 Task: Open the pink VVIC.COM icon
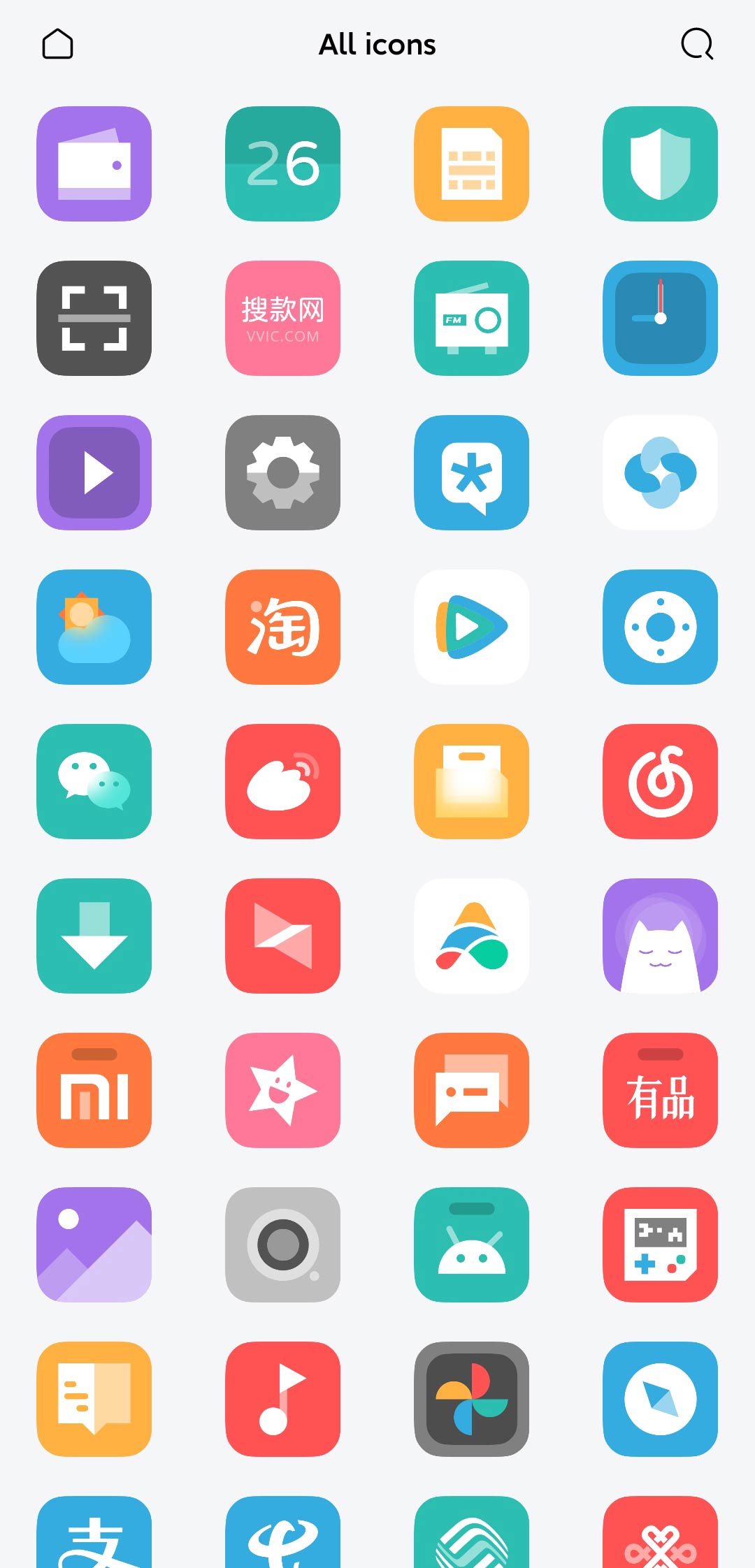[x=283, y=318]
